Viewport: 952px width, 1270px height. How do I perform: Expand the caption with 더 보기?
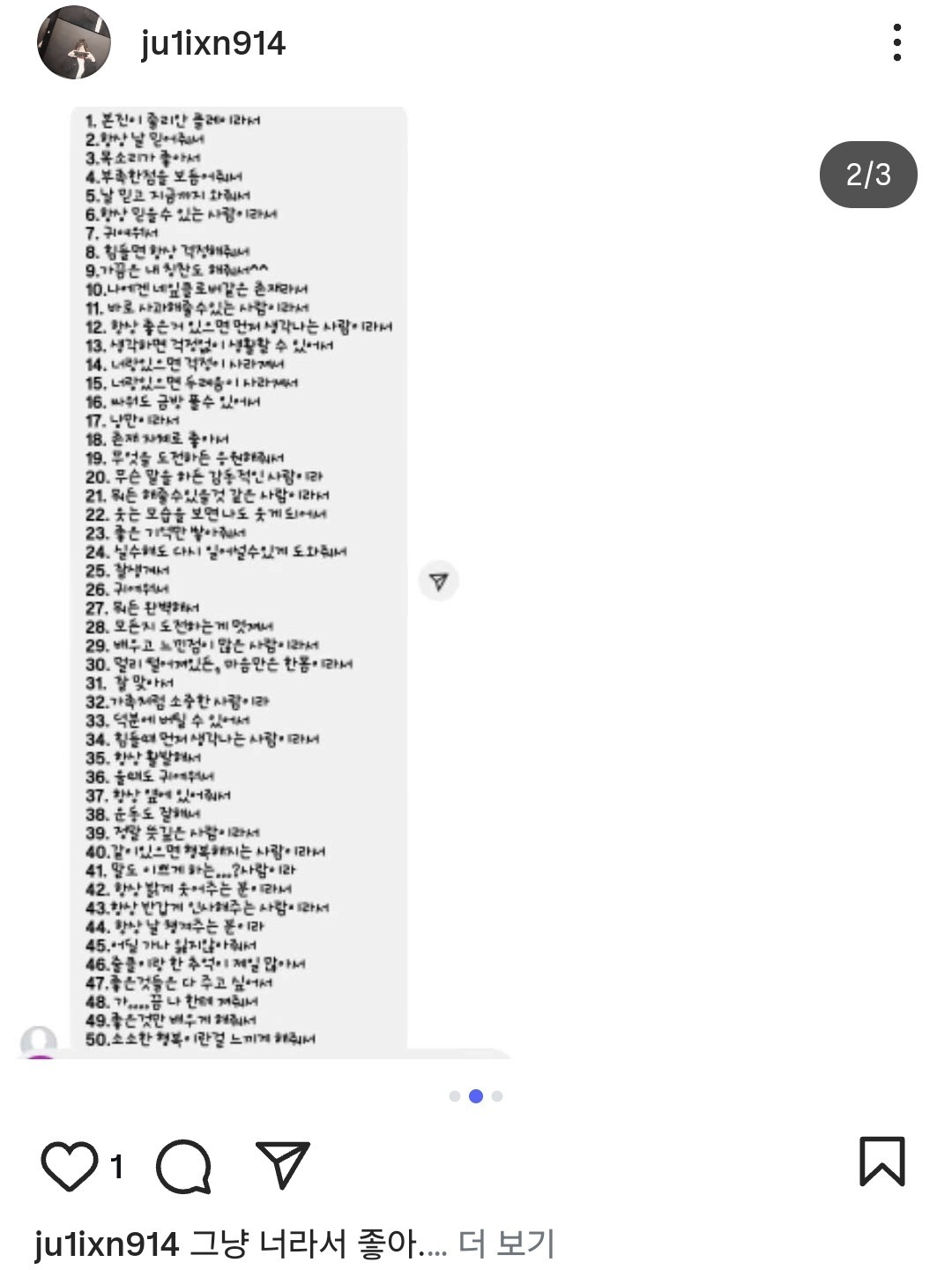[506, 1244]
